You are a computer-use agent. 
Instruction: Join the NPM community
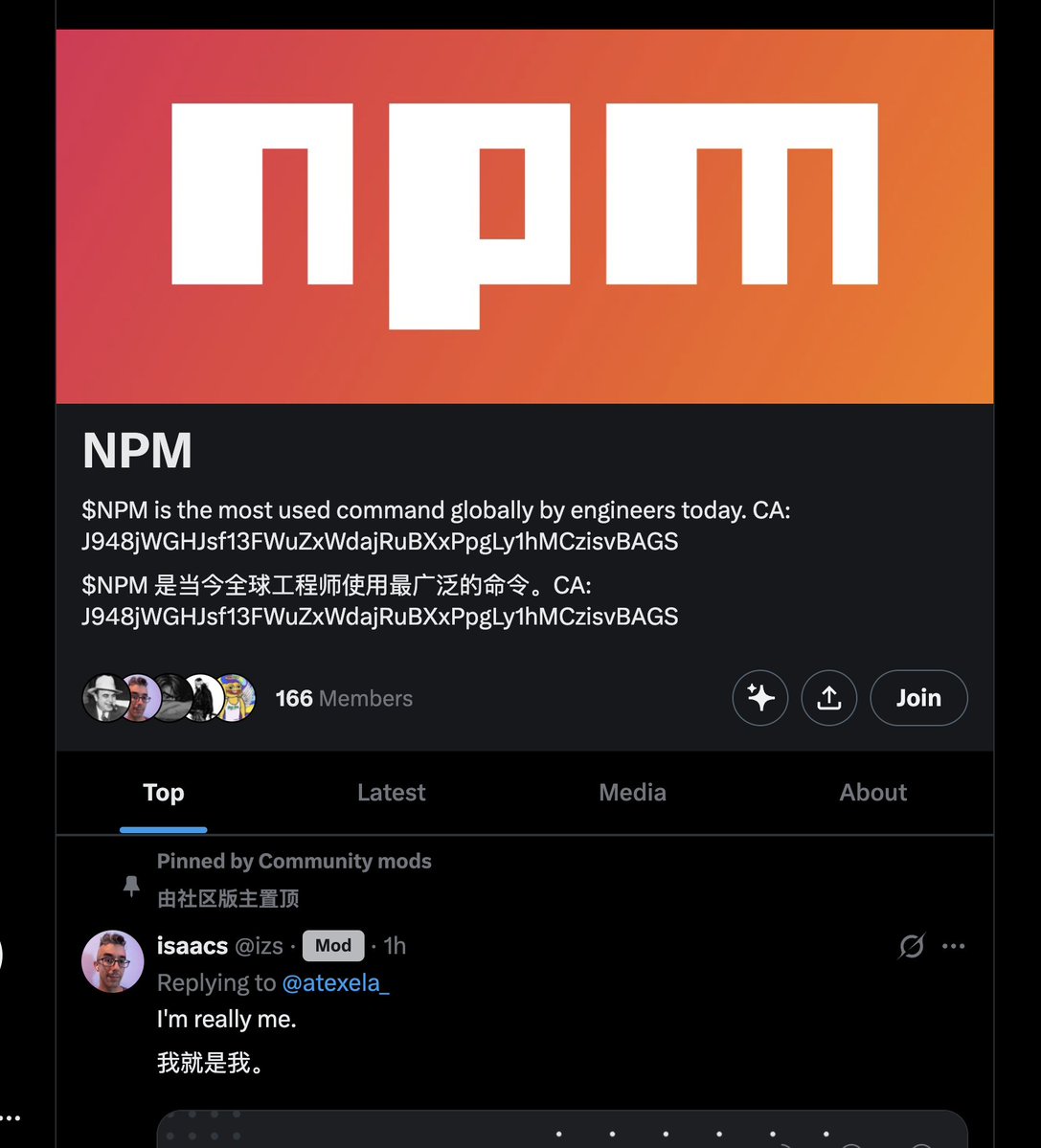[x=917, y=698]
